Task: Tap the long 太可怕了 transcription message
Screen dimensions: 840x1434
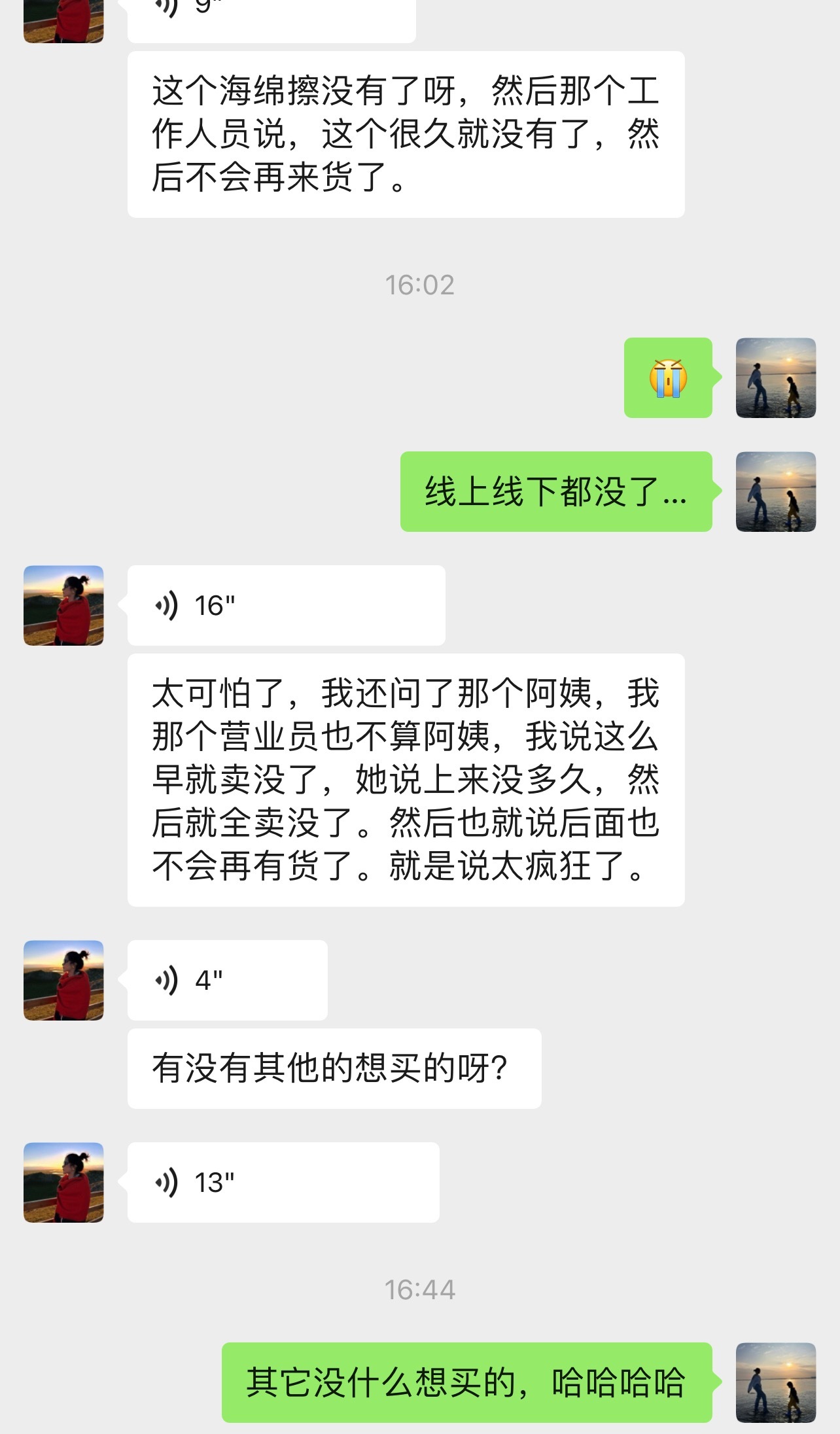Action: (406, 778)
